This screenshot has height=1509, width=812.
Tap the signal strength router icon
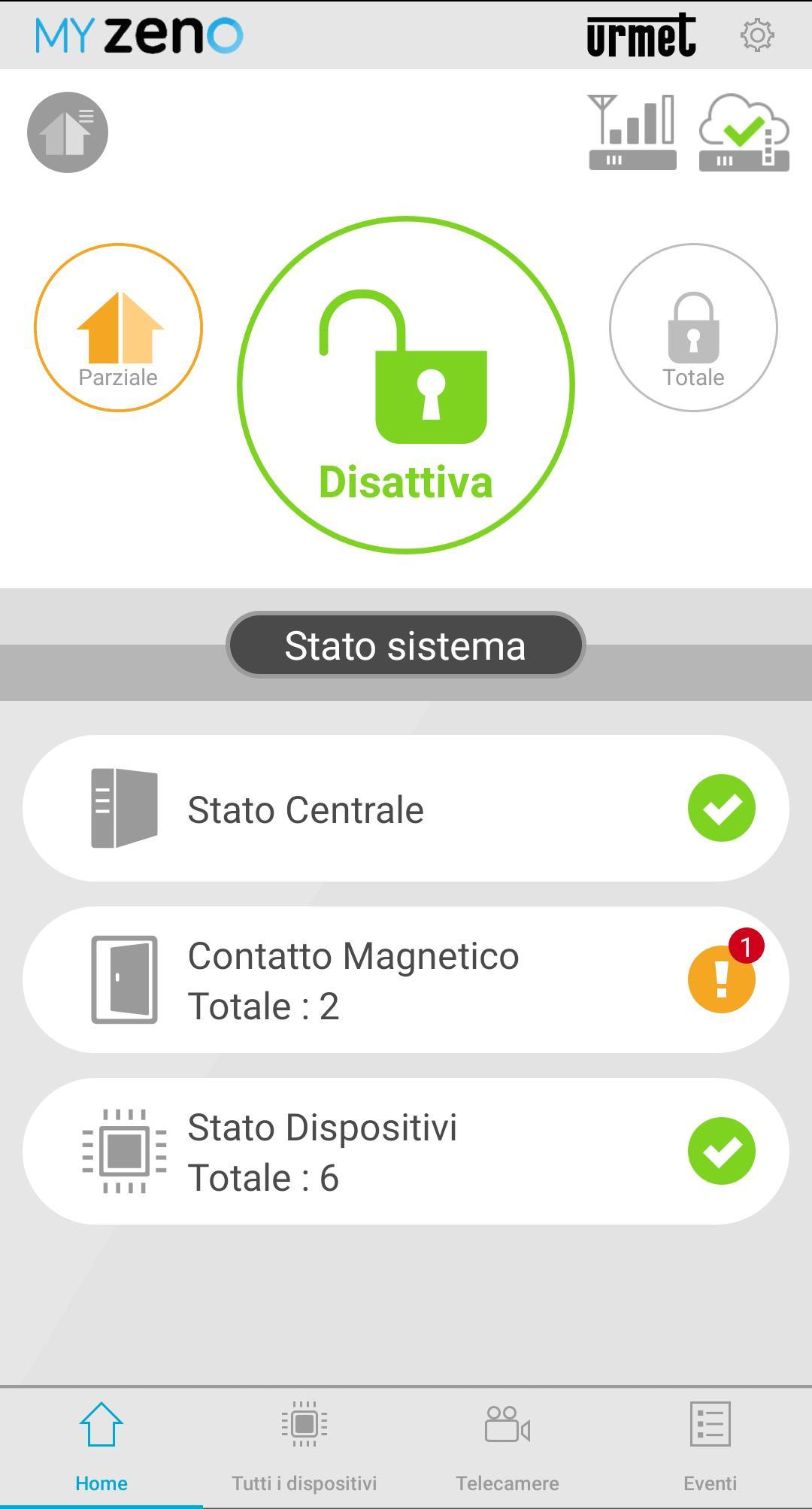click(632, 132)
